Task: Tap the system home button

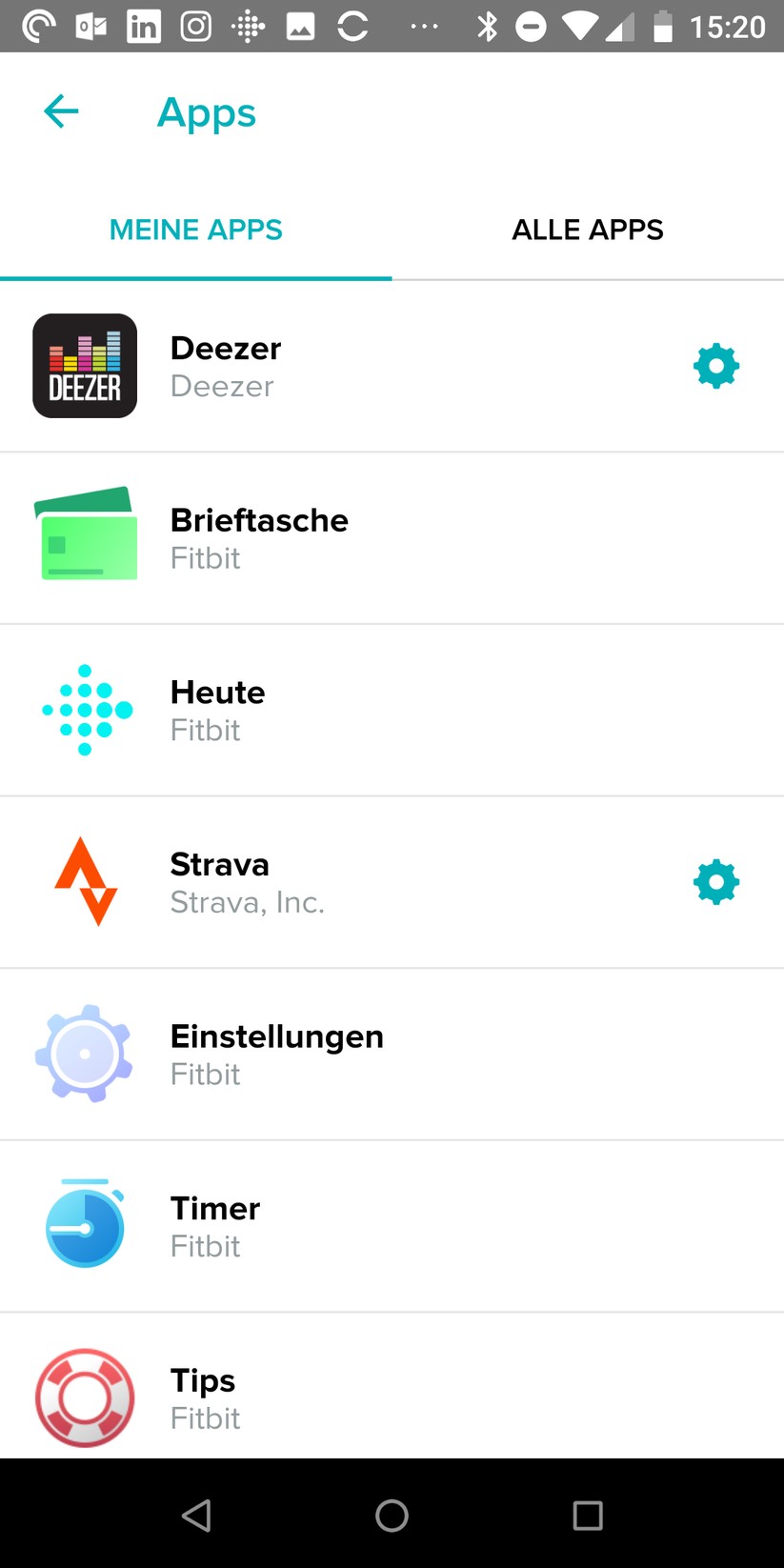Action: tap(392, 1515)
